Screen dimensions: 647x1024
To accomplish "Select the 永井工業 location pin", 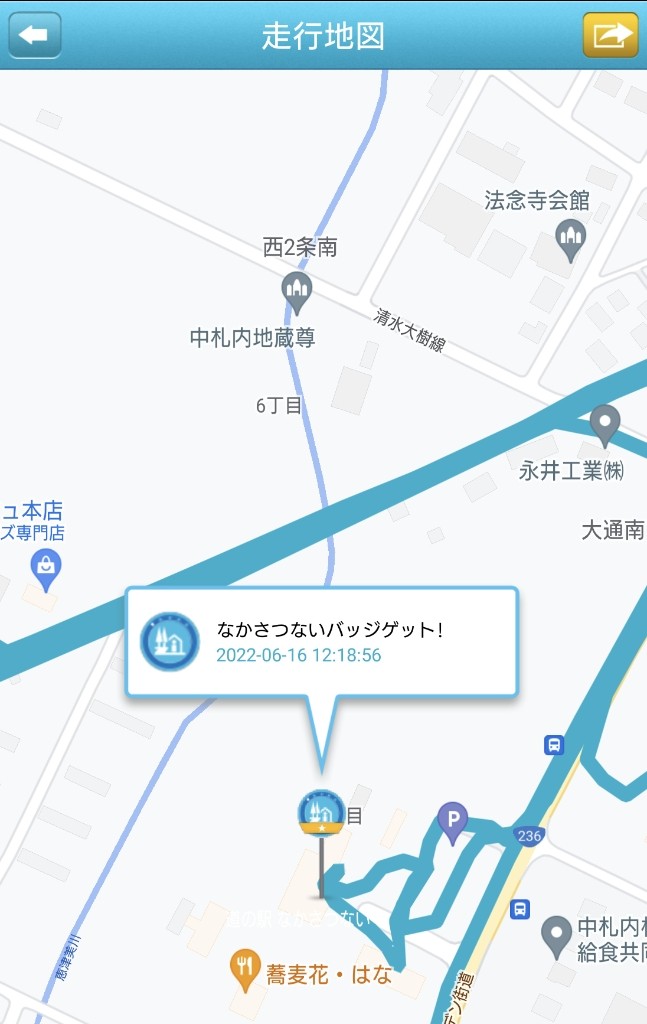I will click(604, 425).
